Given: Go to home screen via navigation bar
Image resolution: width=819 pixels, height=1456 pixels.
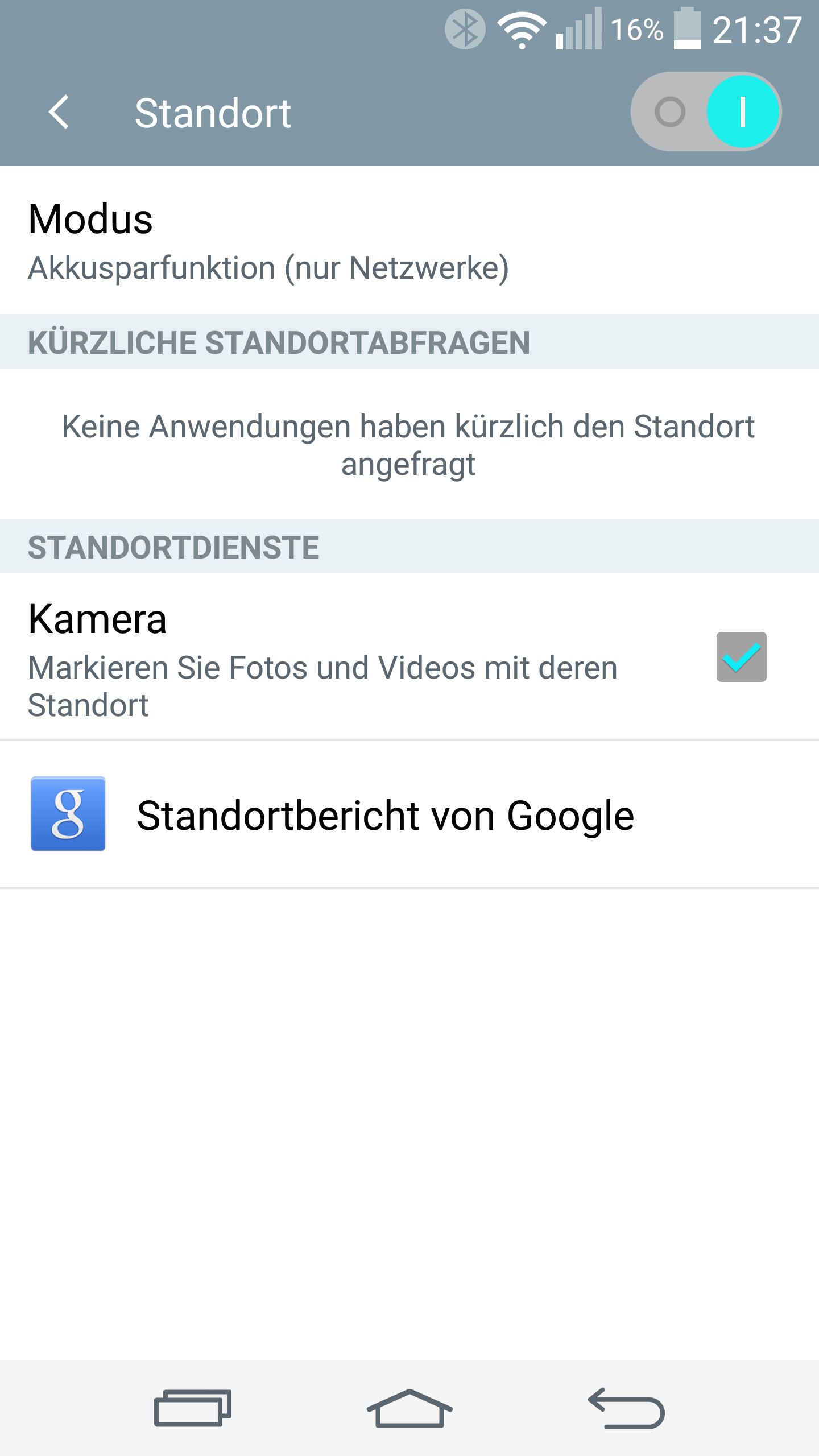Looking at the screenshot, I should point(409,1408).
